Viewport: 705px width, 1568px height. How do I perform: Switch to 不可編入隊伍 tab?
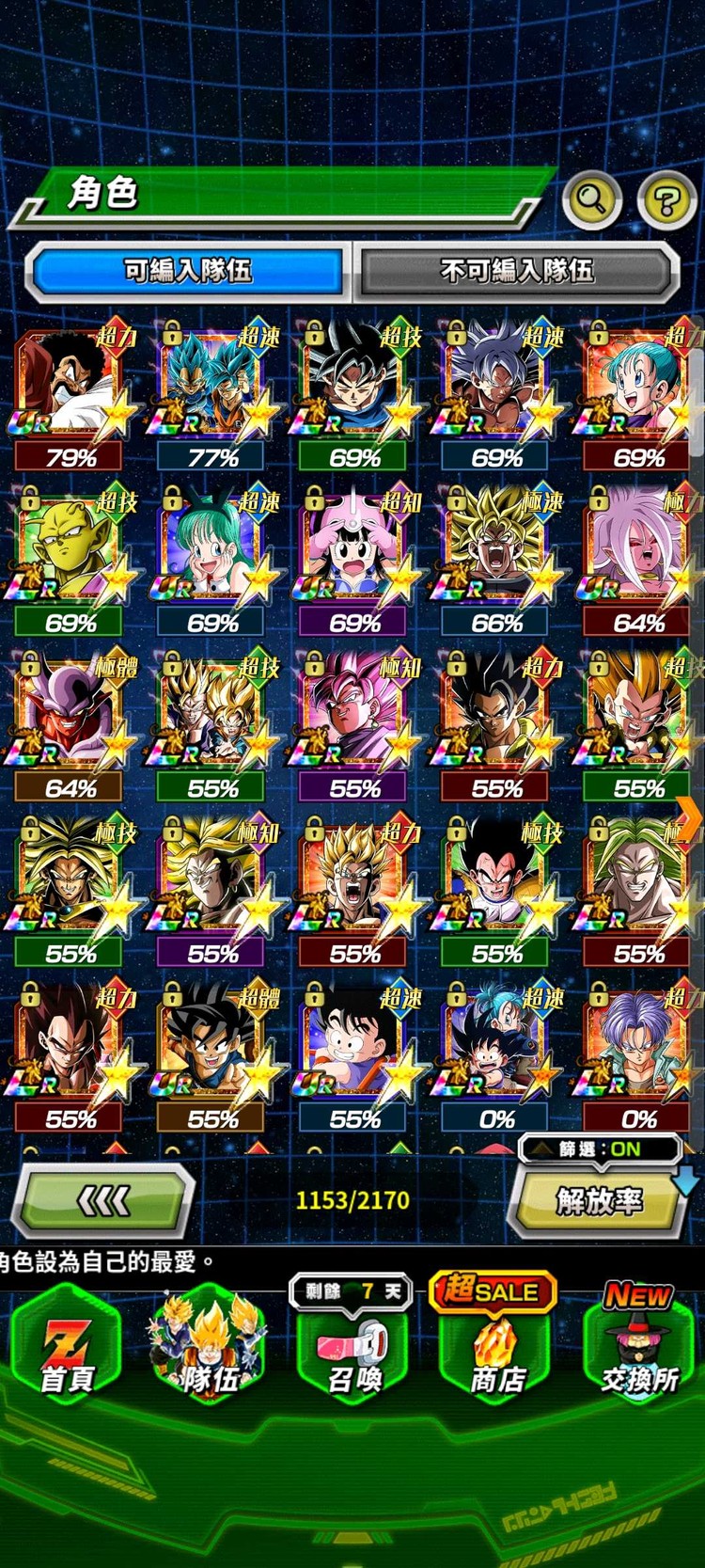click(516, 271)
